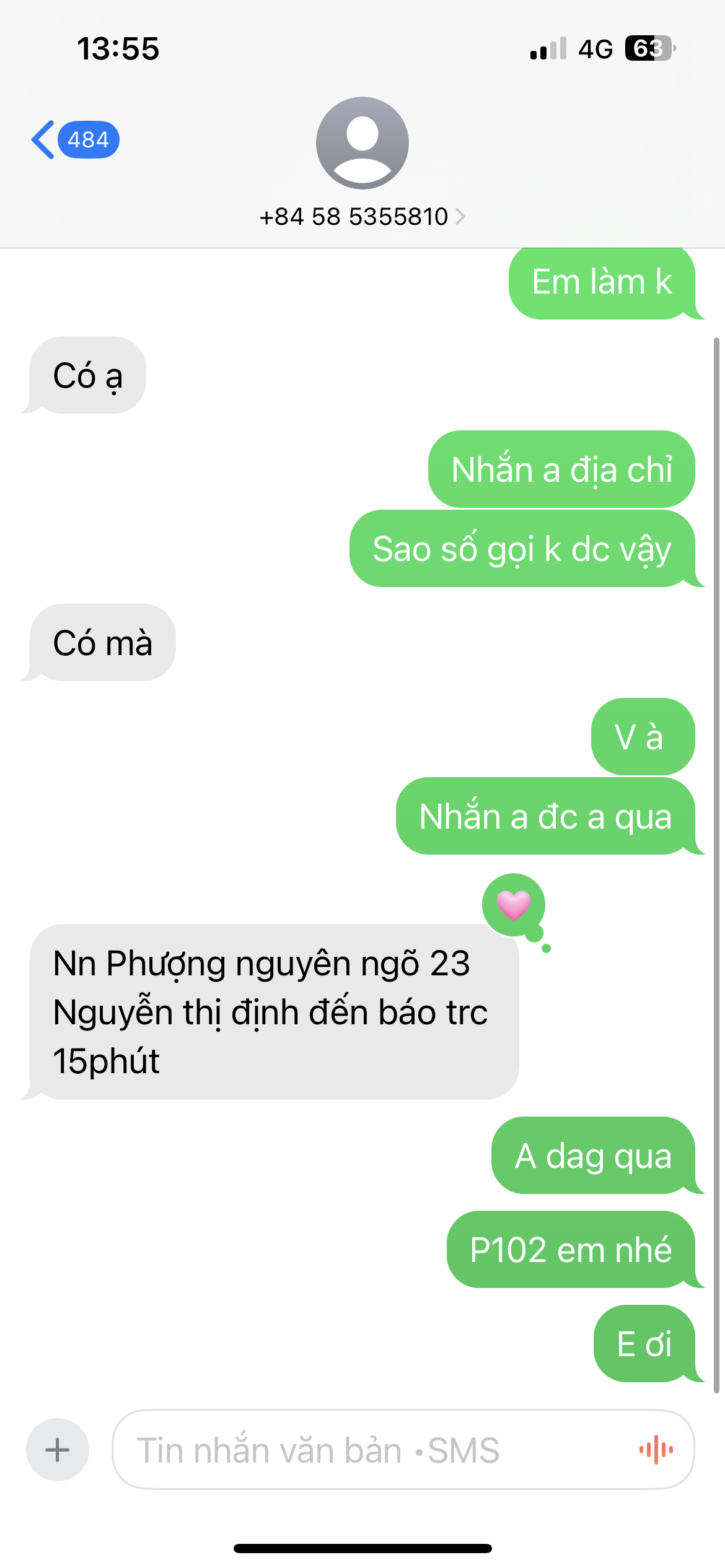725x1568 pixels.
Task: Focus the SMS text message field
Action: (372, 1450)
